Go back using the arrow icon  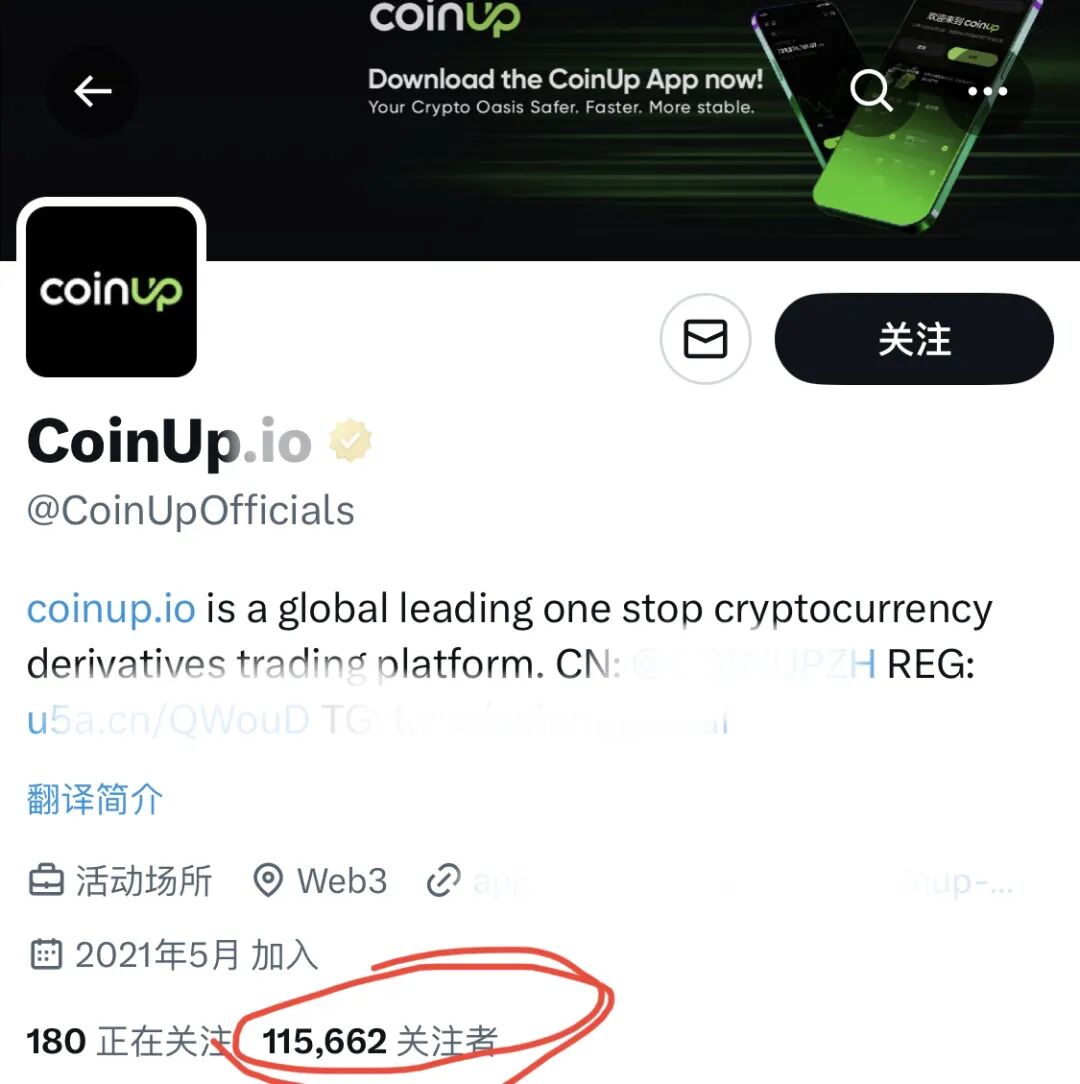pos(93,92)
